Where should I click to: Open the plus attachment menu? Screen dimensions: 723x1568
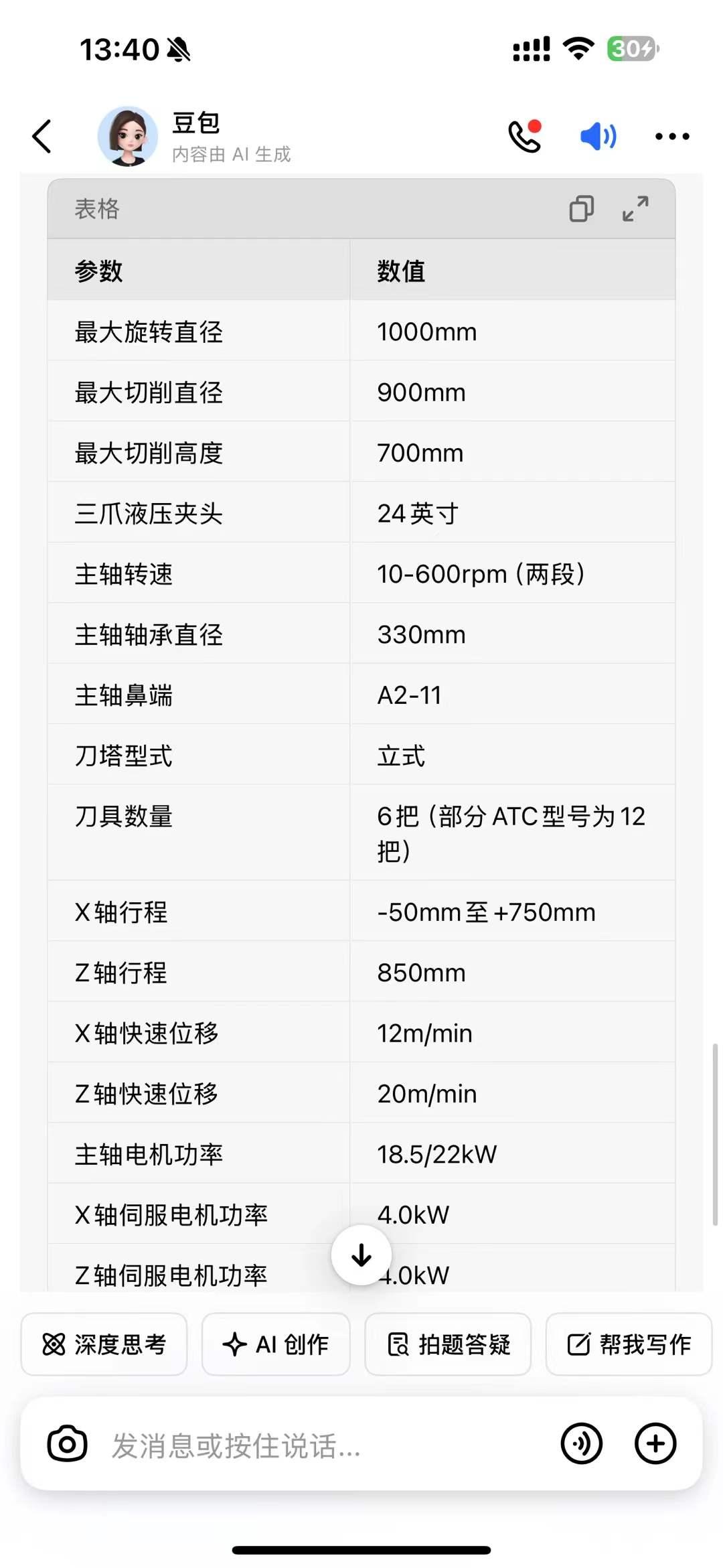tap(655, 1443)
